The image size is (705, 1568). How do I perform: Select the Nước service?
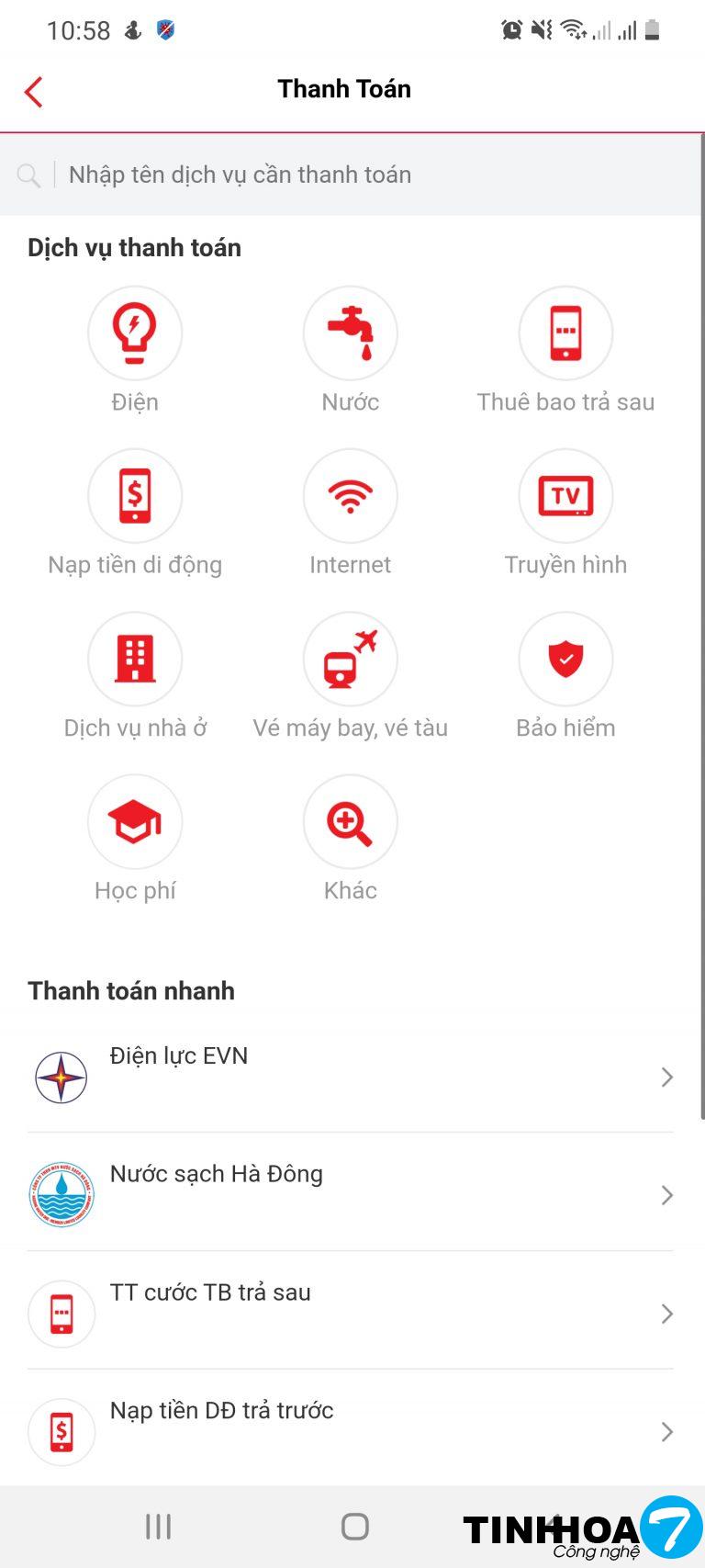350,333
